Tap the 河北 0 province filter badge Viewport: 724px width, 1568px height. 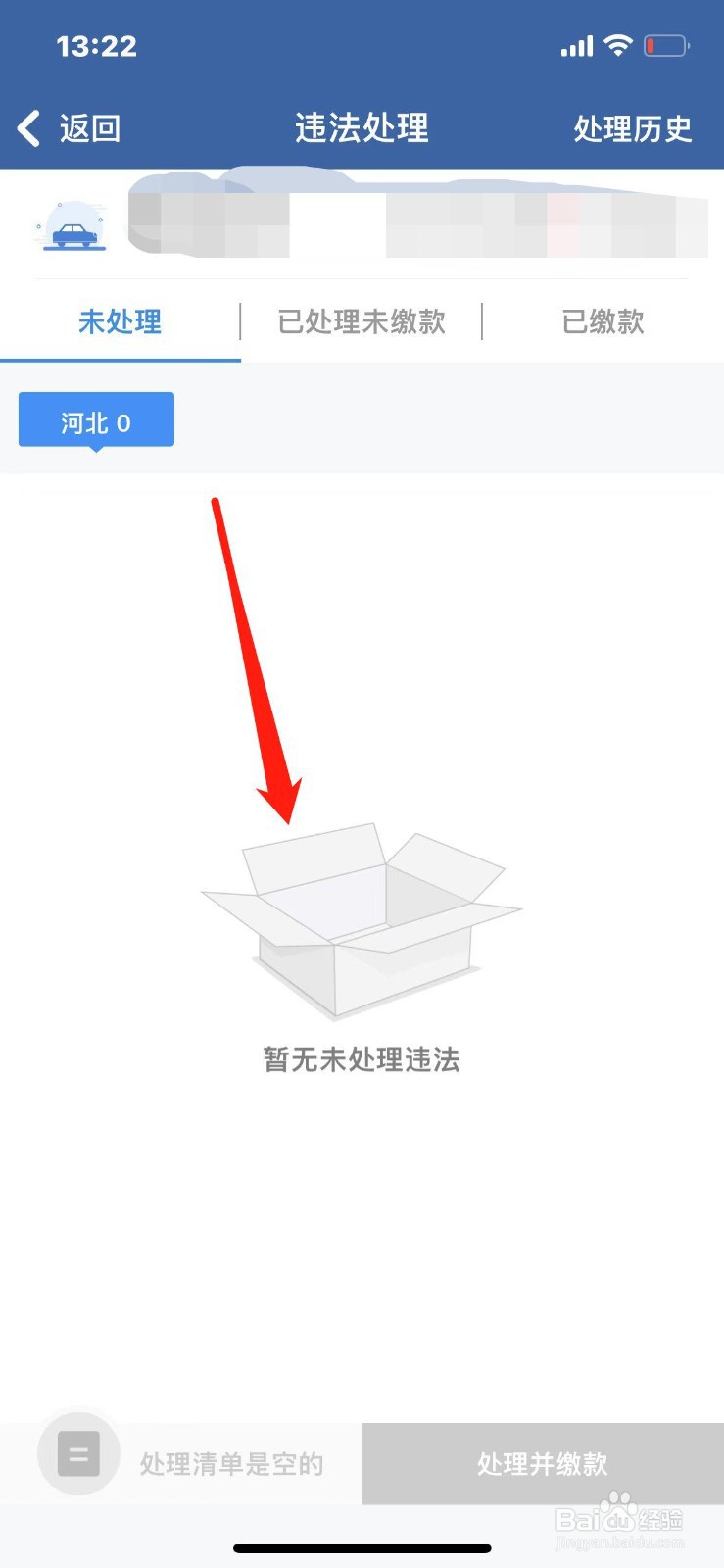(95, 419)
